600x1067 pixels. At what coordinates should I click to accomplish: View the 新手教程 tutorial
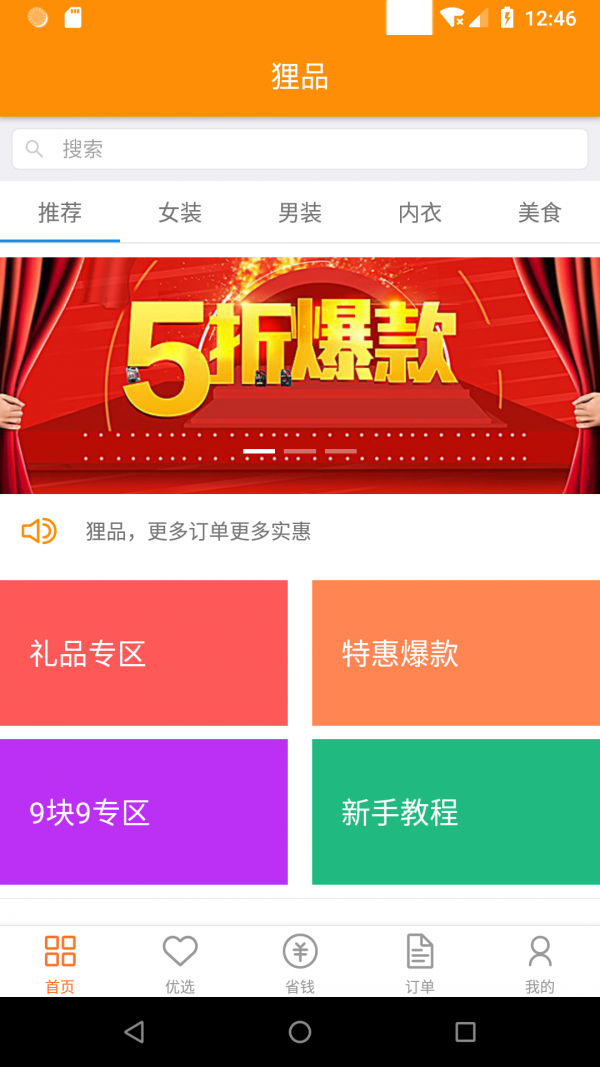pos(456,812)
